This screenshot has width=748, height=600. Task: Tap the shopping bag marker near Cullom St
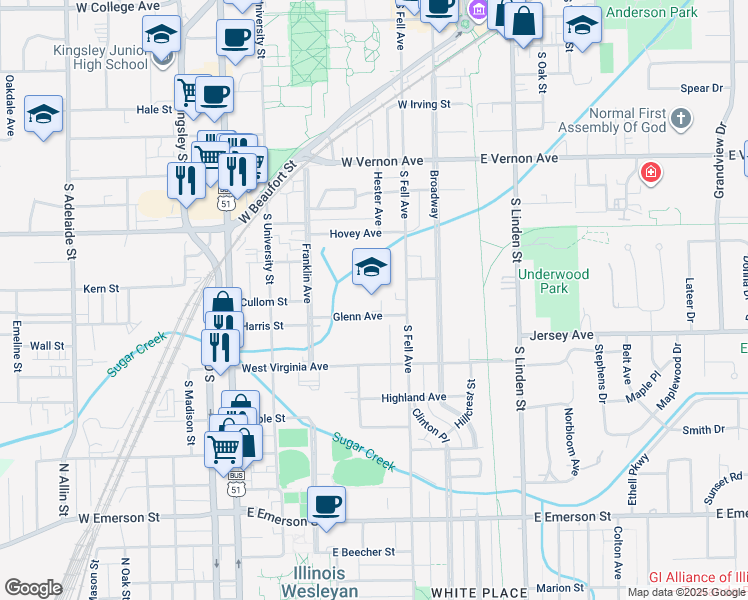[x=222, y=305]
